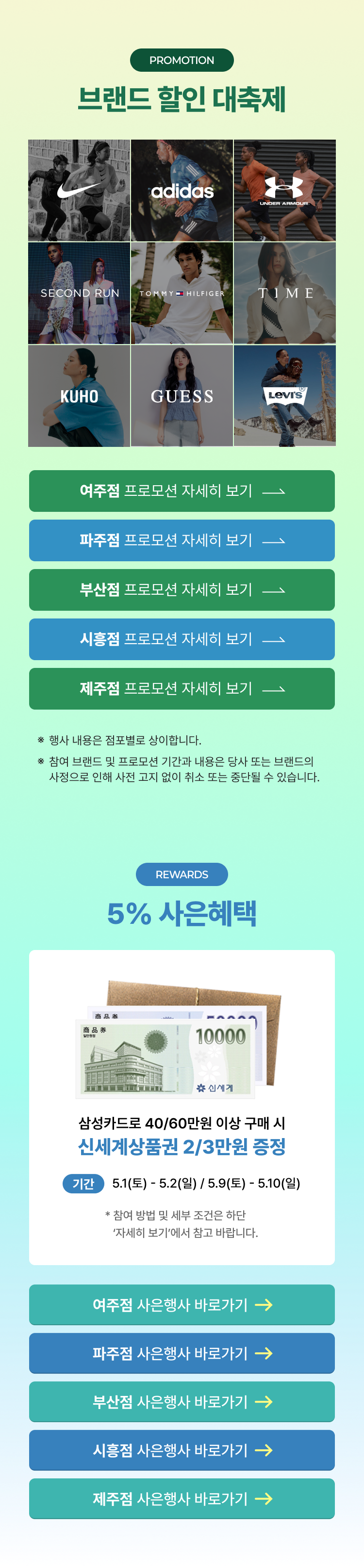Screen dimensions: 364x1568
Task: Open 파주점 promotion details
Action: click(x=182, y=540)
